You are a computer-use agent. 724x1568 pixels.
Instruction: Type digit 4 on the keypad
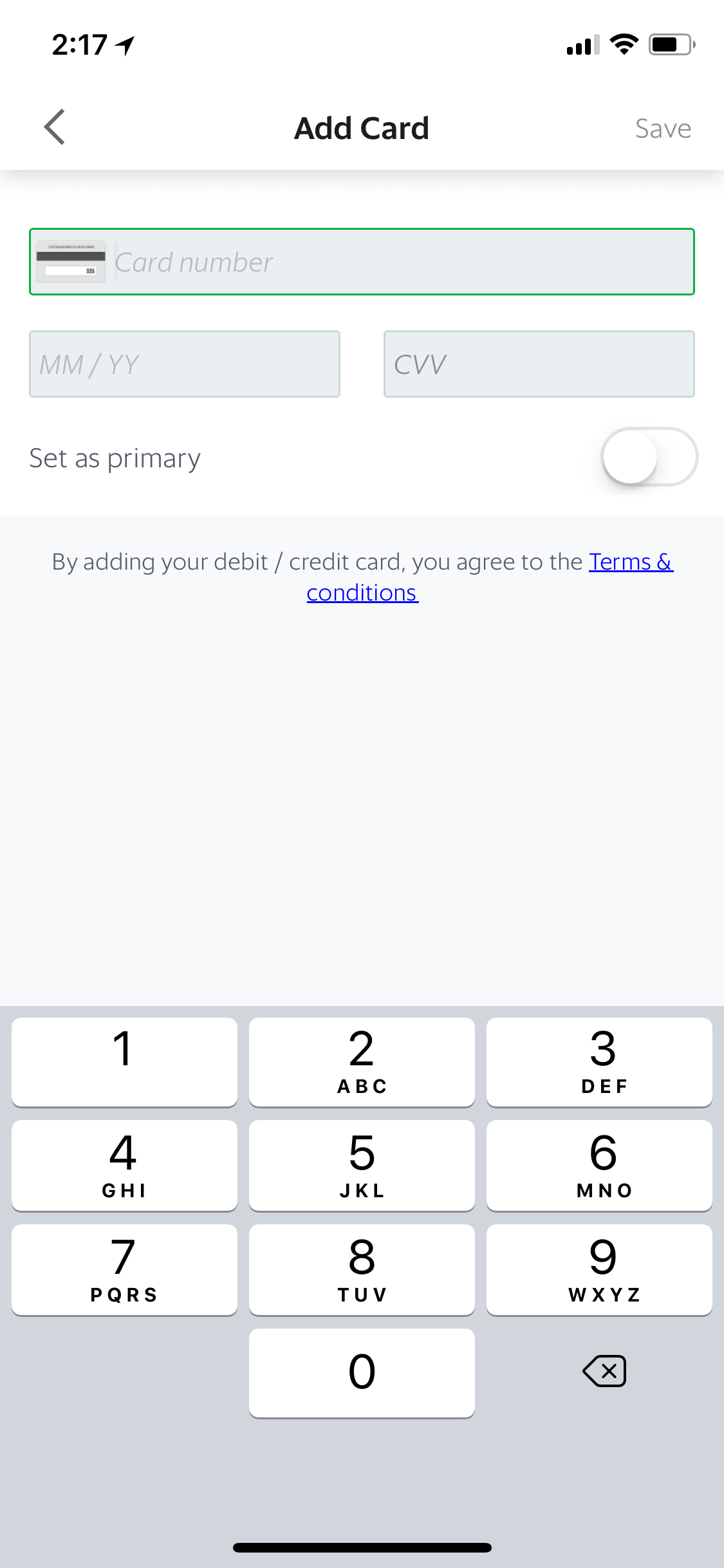[124, 1166]
